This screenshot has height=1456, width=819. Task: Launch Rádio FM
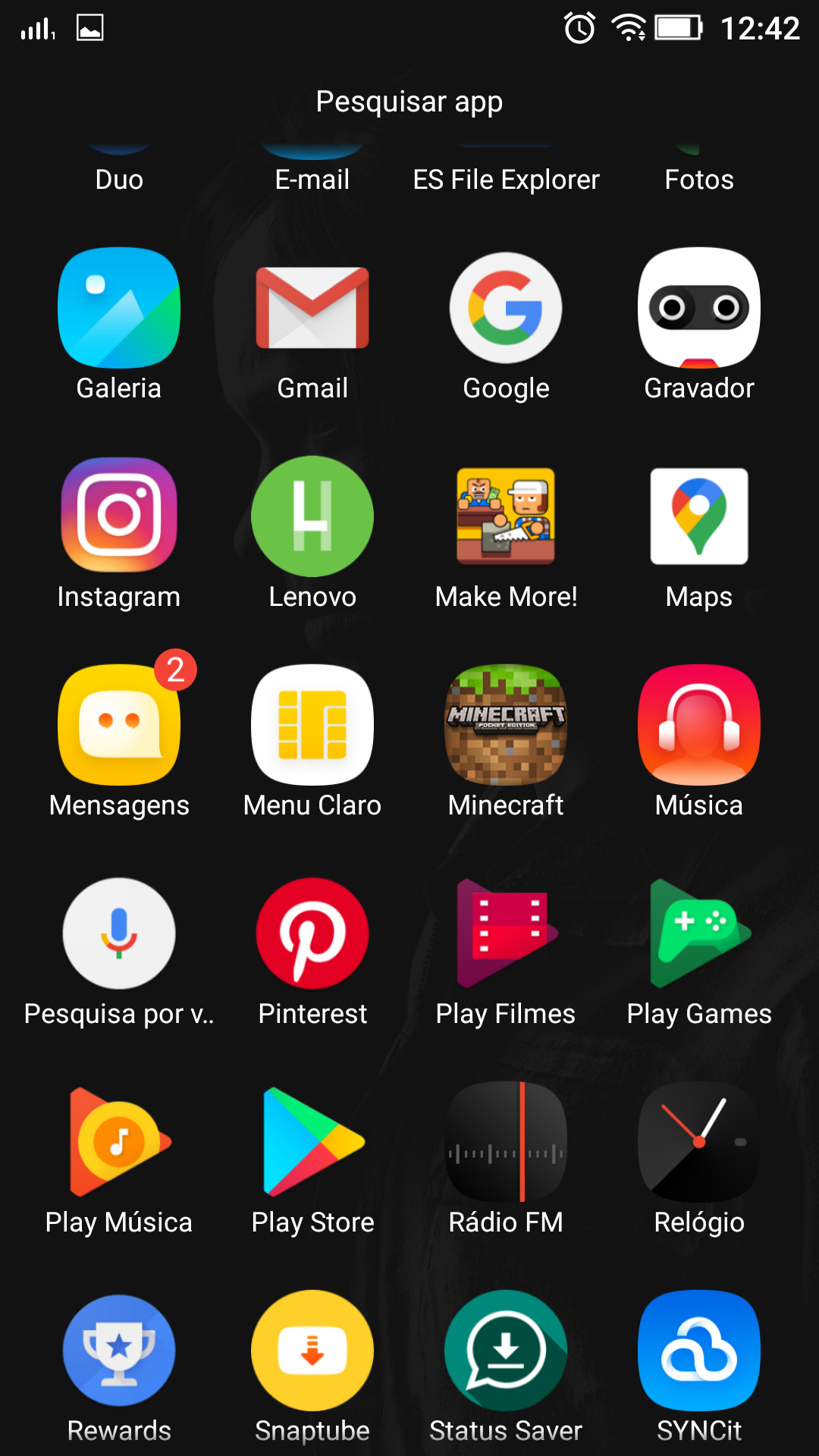point(506,1142)
